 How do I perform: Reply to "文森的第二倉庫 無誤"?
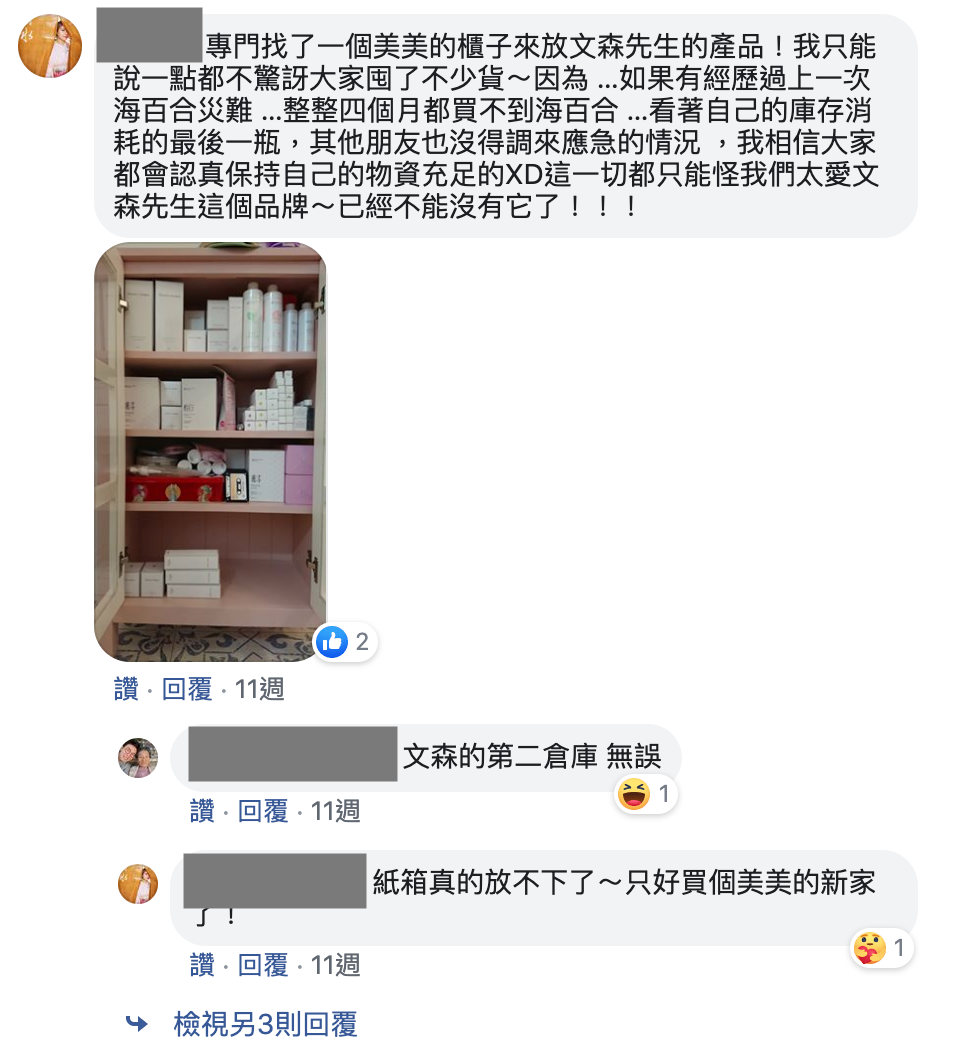coord(262,811)
